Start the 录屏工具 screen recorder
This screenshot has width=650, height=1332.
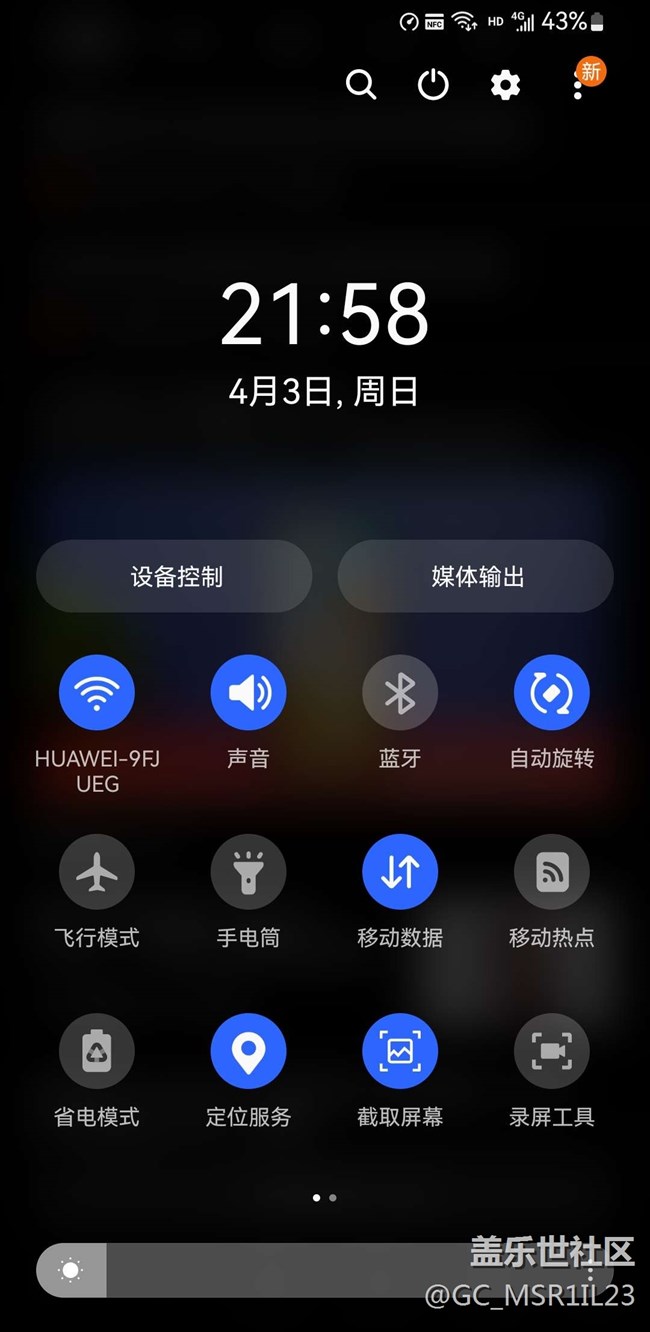click(552, 1051)
